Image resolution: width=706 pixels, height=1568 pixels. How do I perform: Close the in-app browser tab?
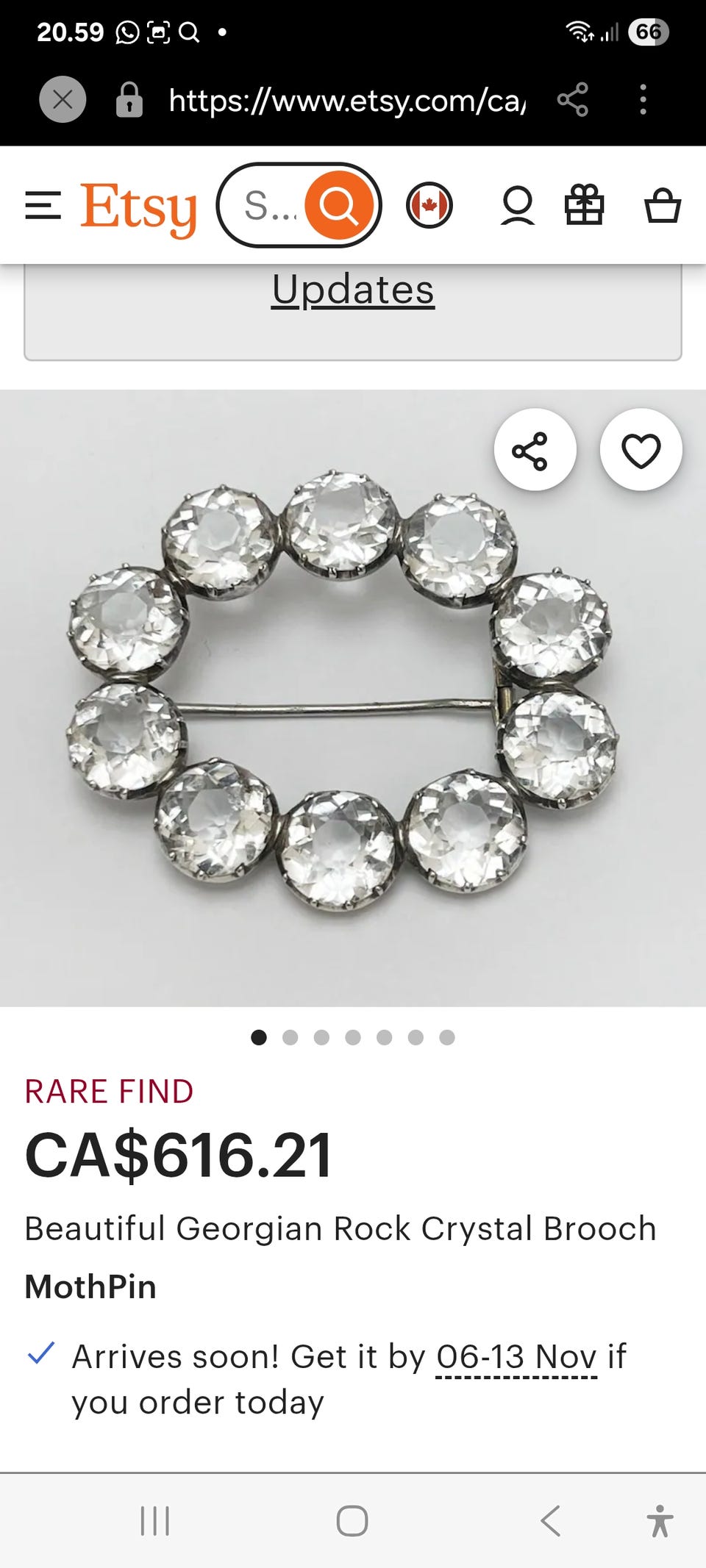pos(63,99)
